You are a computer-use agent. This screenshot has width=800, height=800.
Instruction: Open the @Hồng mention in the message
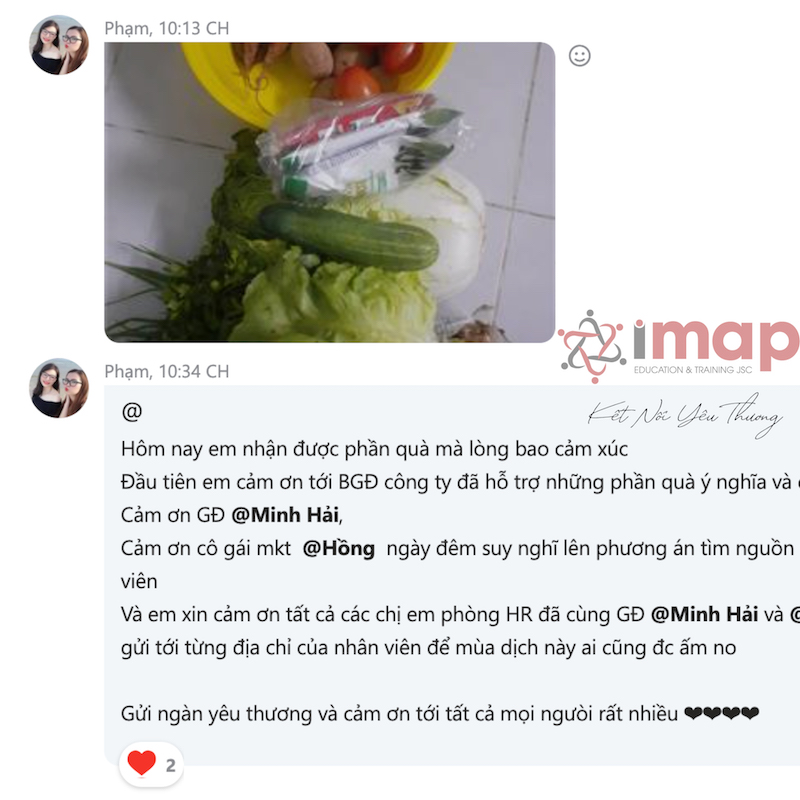[338, 548]
